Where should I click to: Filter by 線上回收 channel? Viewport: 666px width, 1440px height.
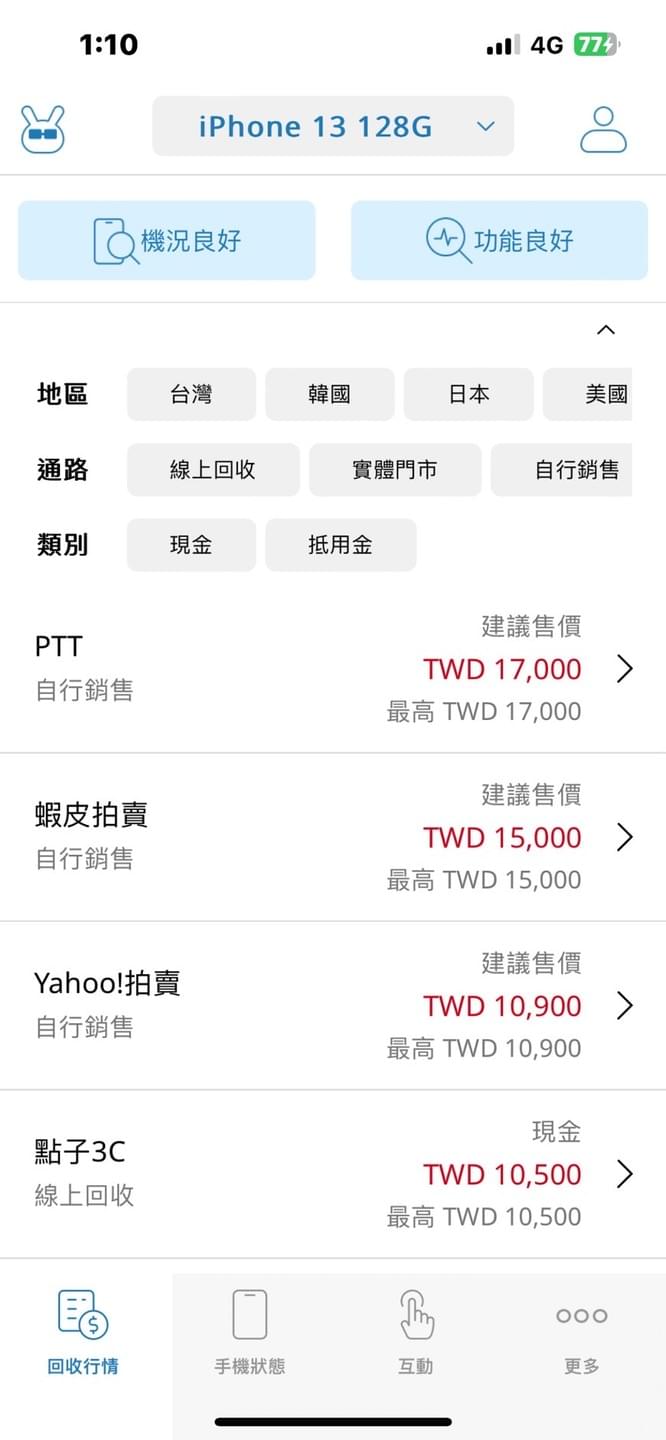tap(213, 470)
